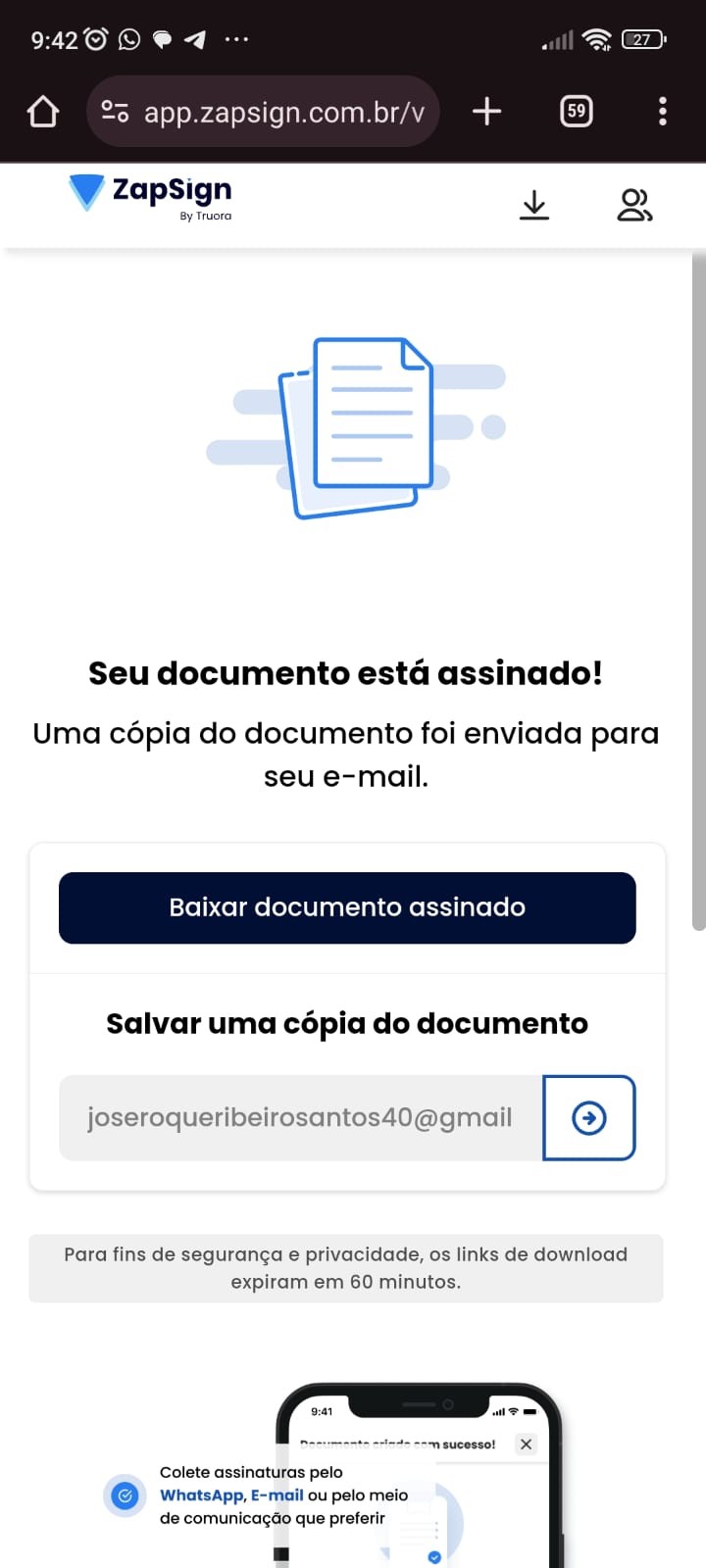The image size is (706, 1568).
Task: Open a new browser tab
Action: click(x=486, y=112)
